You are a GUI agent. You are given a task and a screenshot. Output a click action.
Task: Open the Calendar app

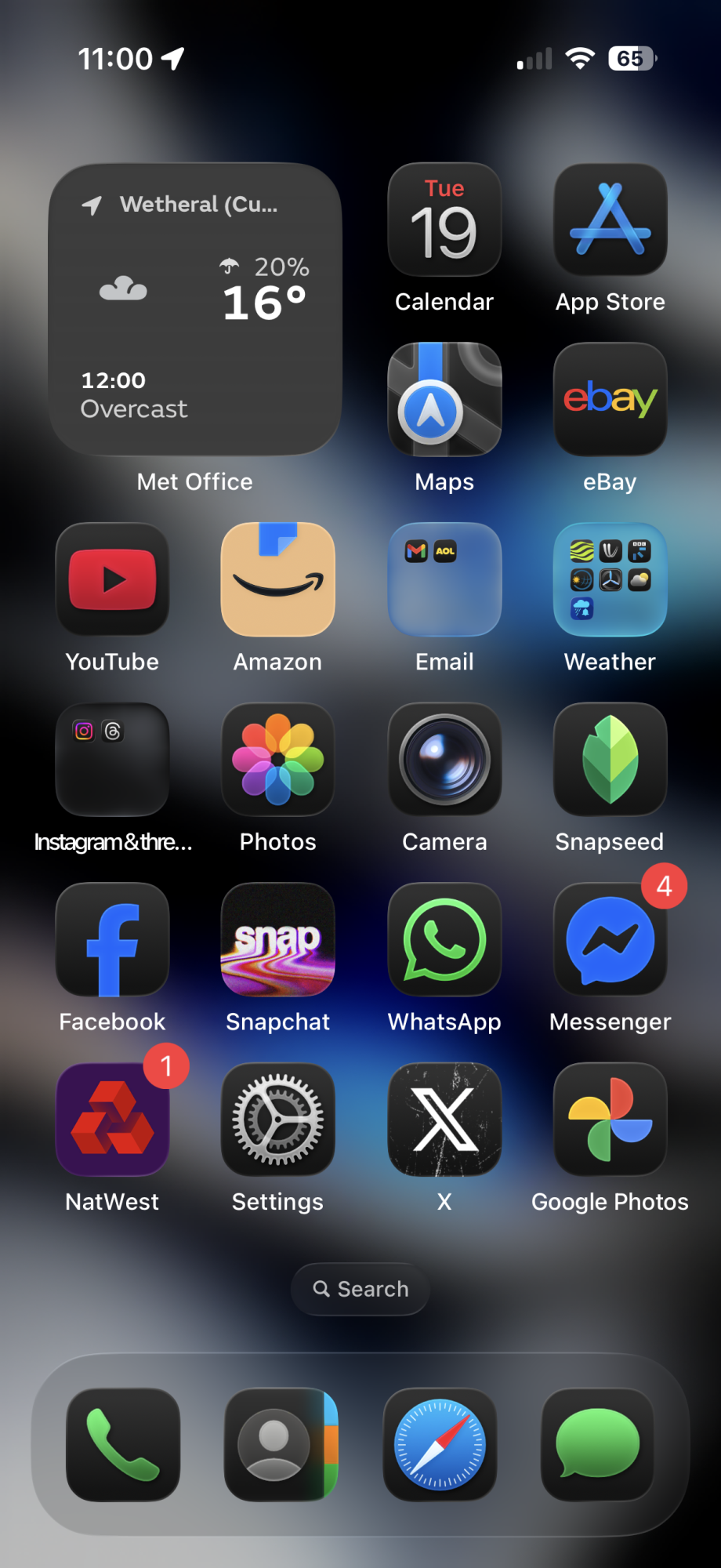(444, 220)
